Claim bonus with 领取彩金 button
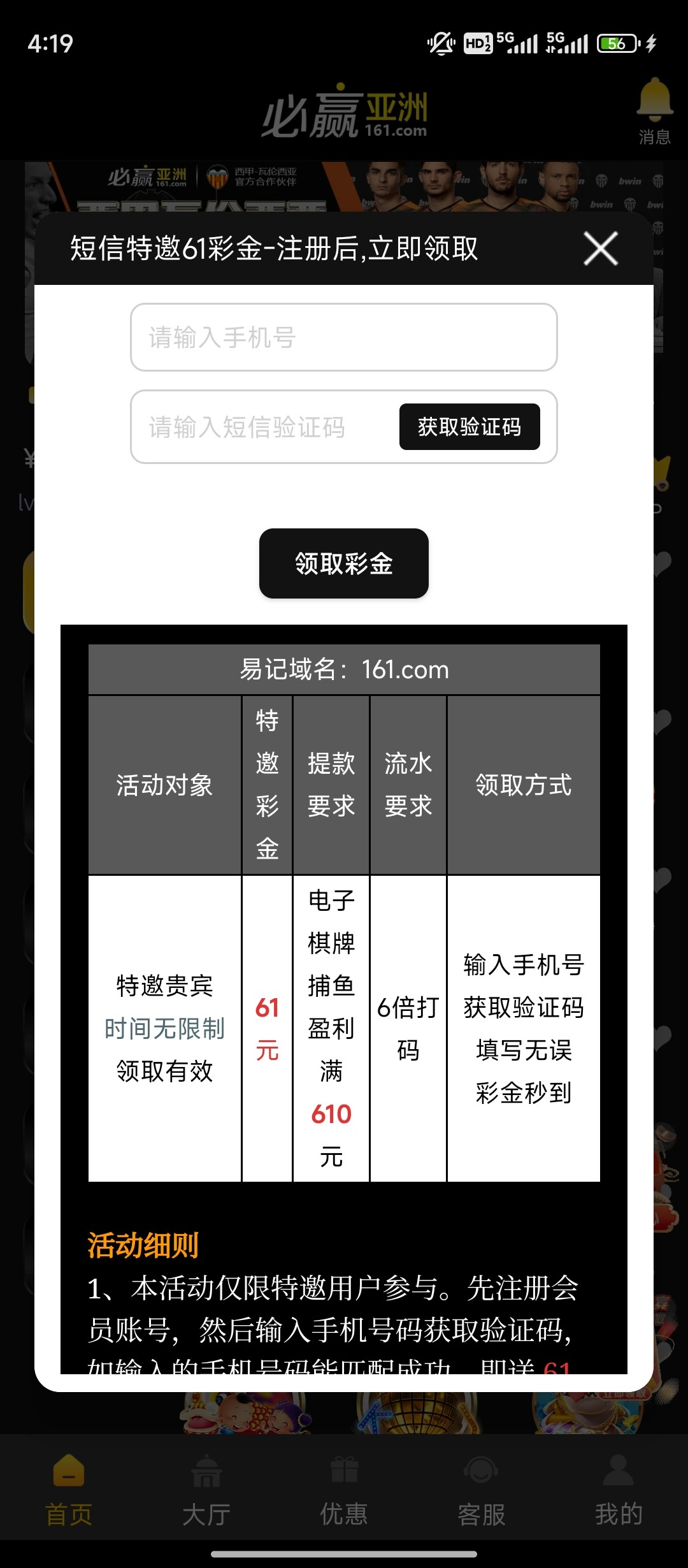 tap(343, 563)
